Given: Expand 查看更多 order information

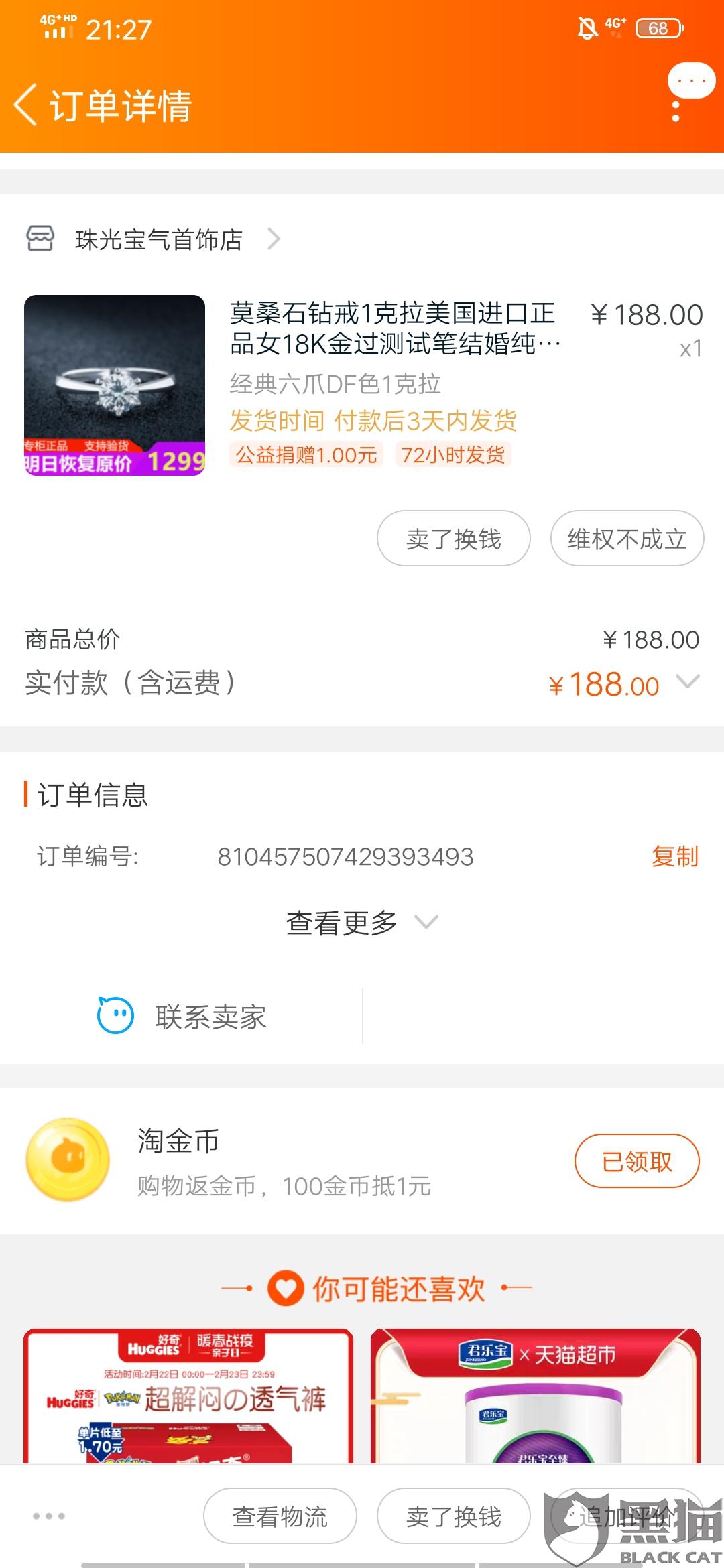Looking at the screenshot, I should pos(361,923).
